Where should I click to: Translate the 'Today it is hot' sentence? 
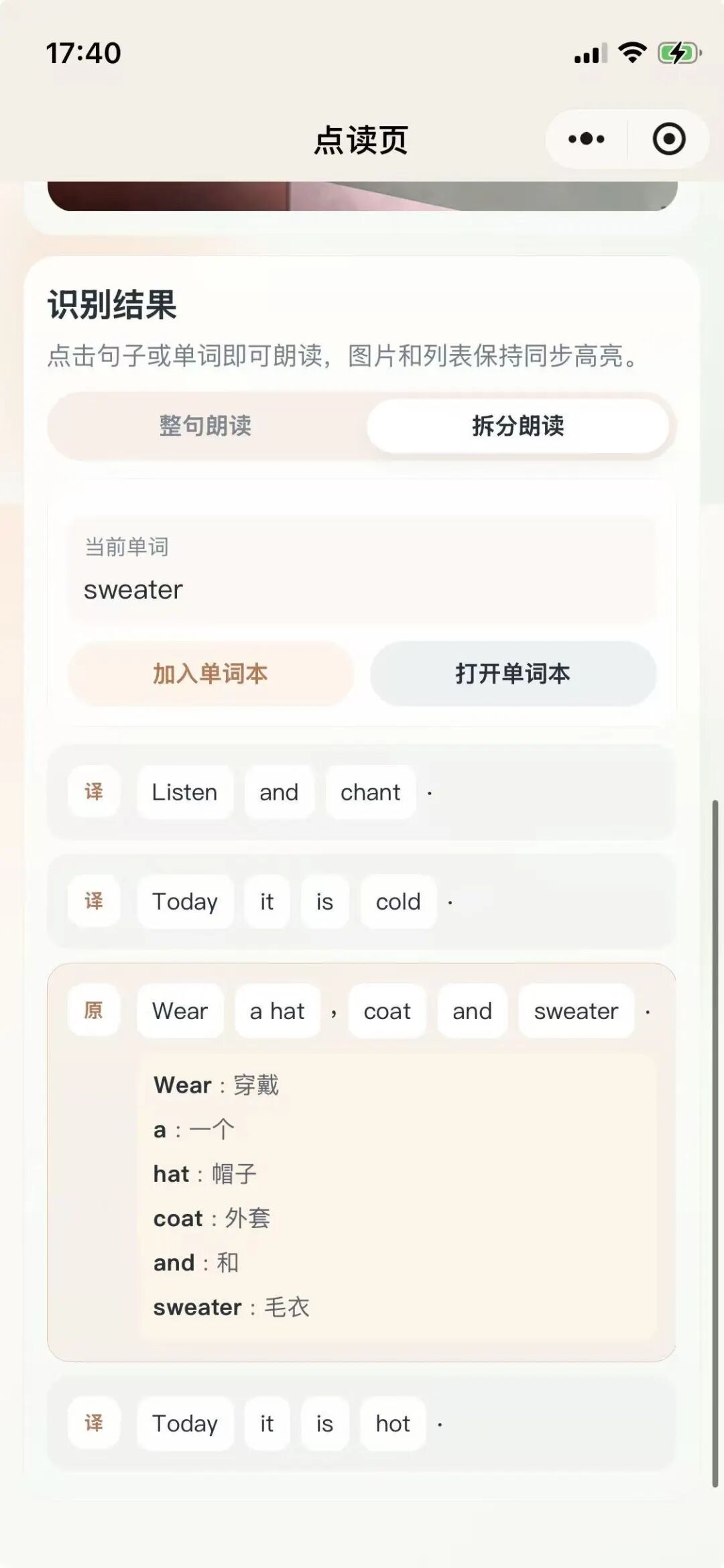[x=94, y=1423]
